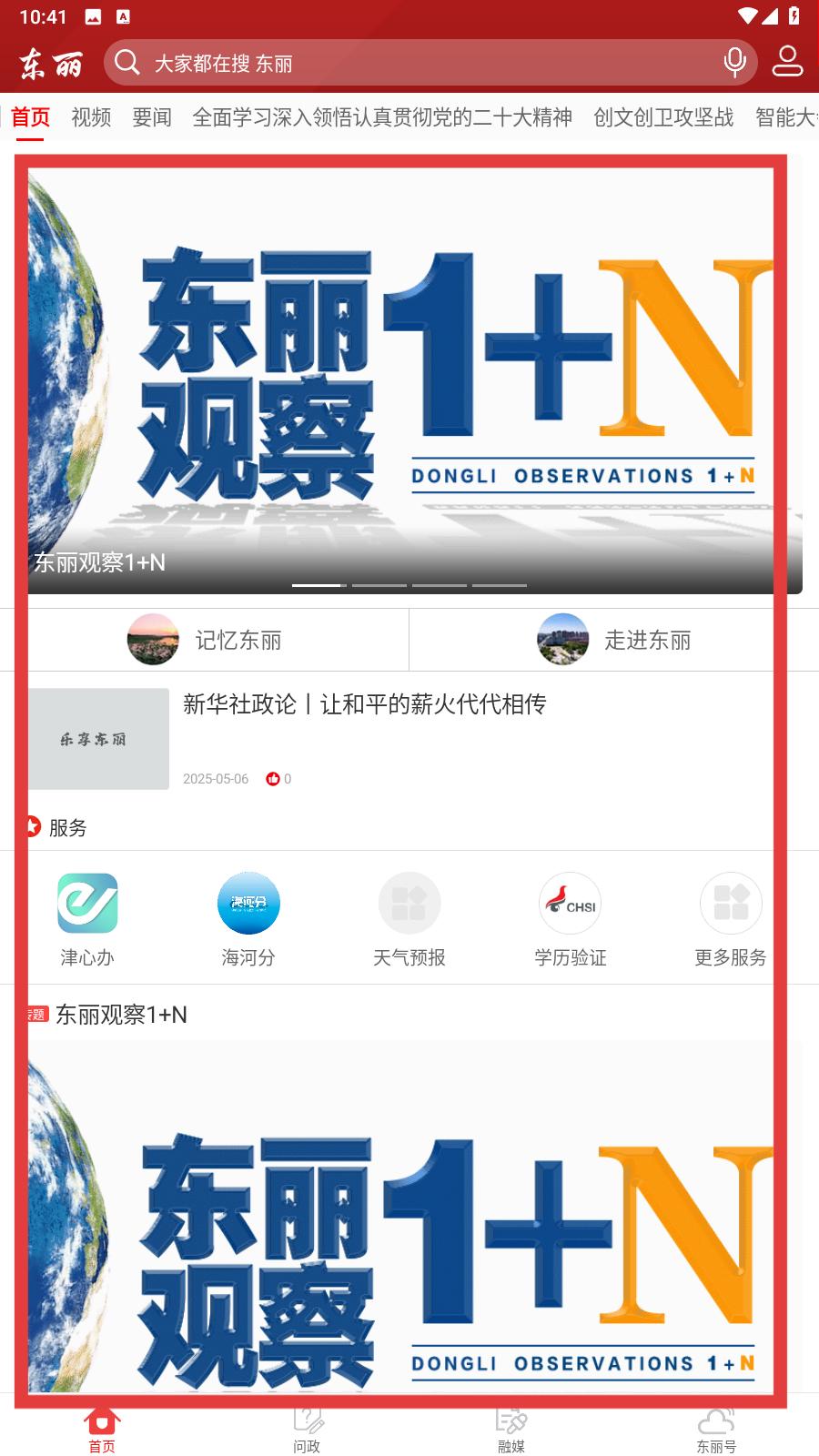Switch to the 视频 tab
Image resolution: width=819 pixels, height=1456 pixels.
click(x=91, y=117)
